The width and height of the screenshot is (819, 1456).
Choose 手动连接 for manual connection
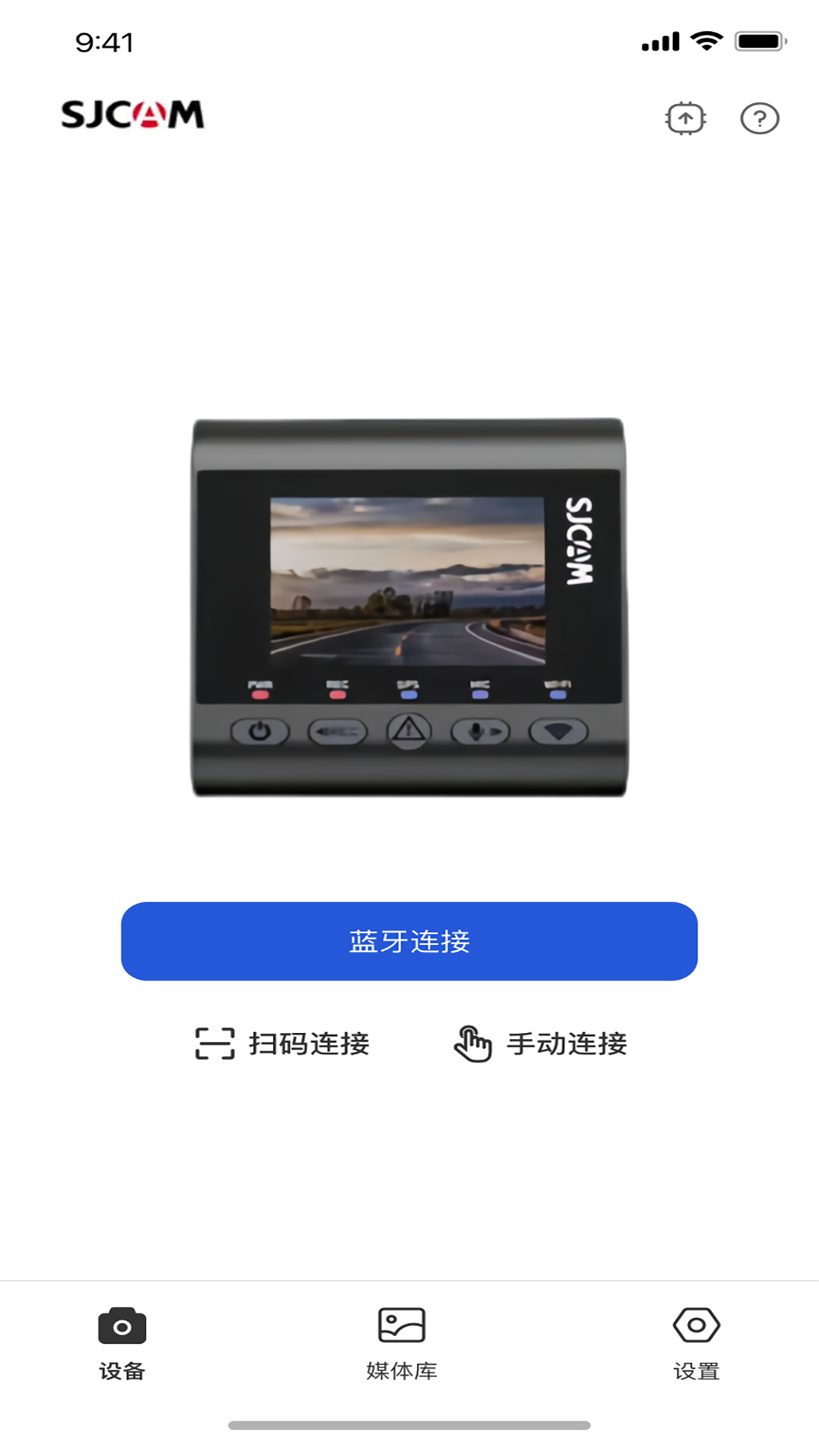pos(567,1044)
